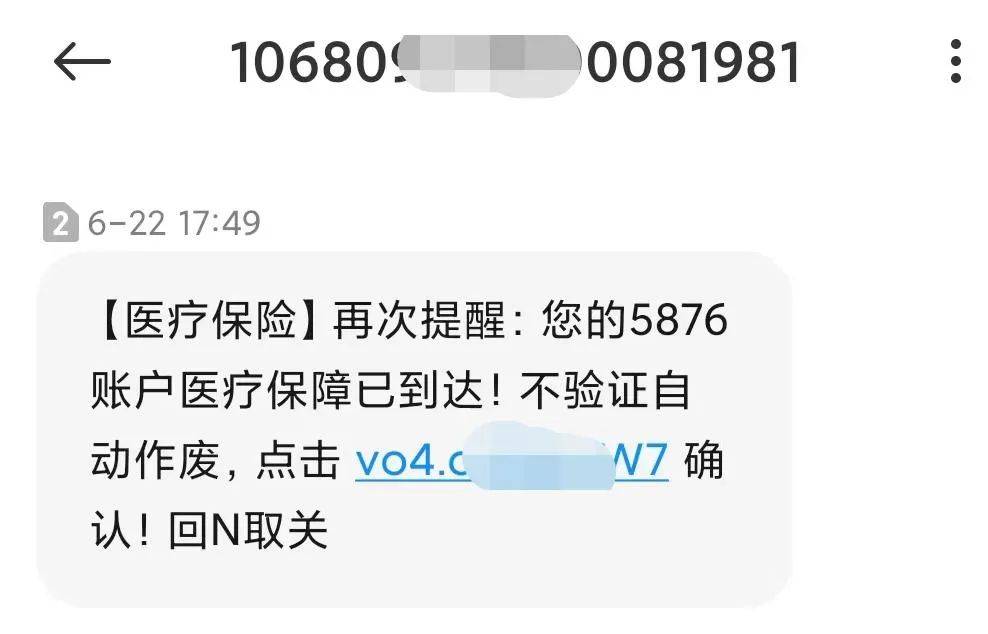Viewport: 988px width, 634px height.
Task: Go back using the arrow icon
Action: (x=81, y=62)
